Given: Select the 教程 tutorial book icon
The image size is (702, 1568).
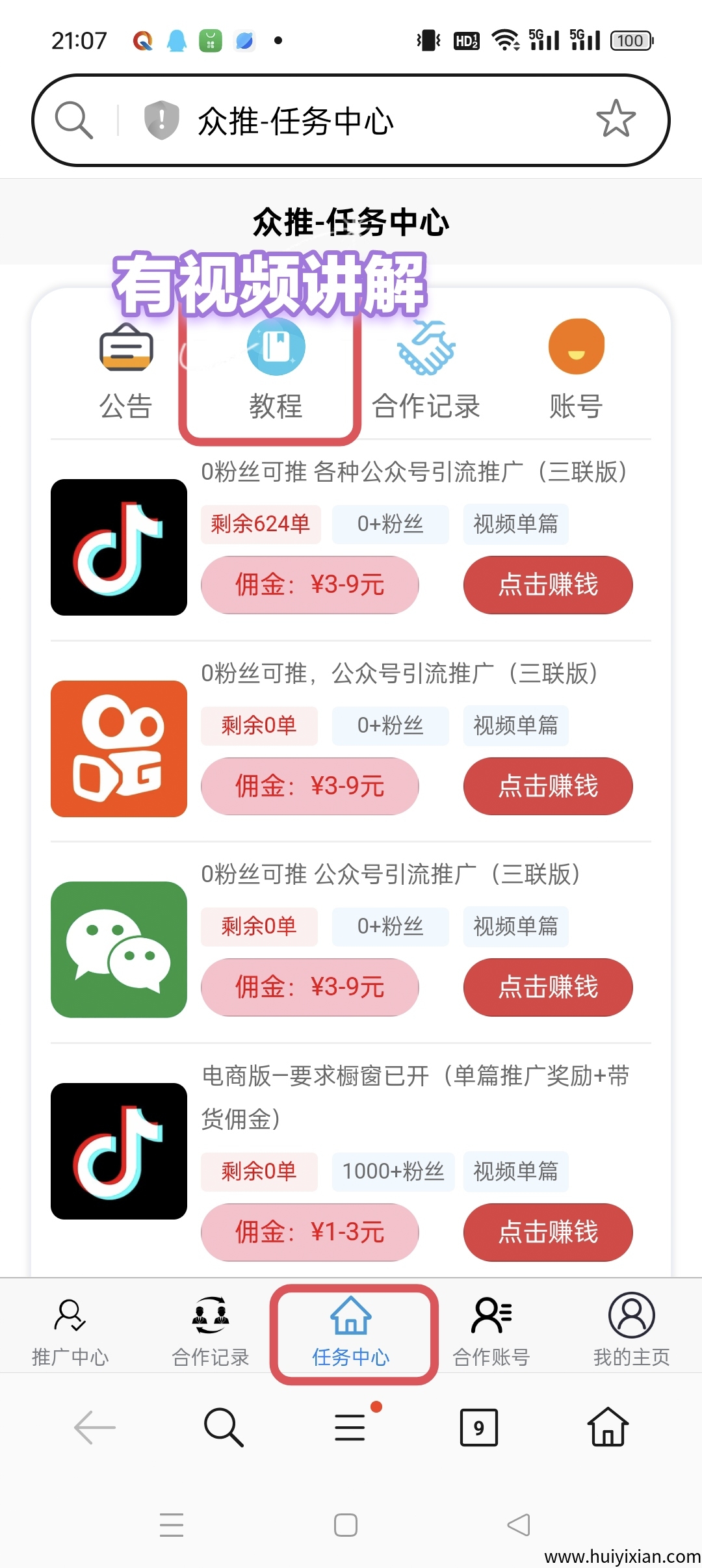Looking at the screenshot, I should click(x=276, y=348).
